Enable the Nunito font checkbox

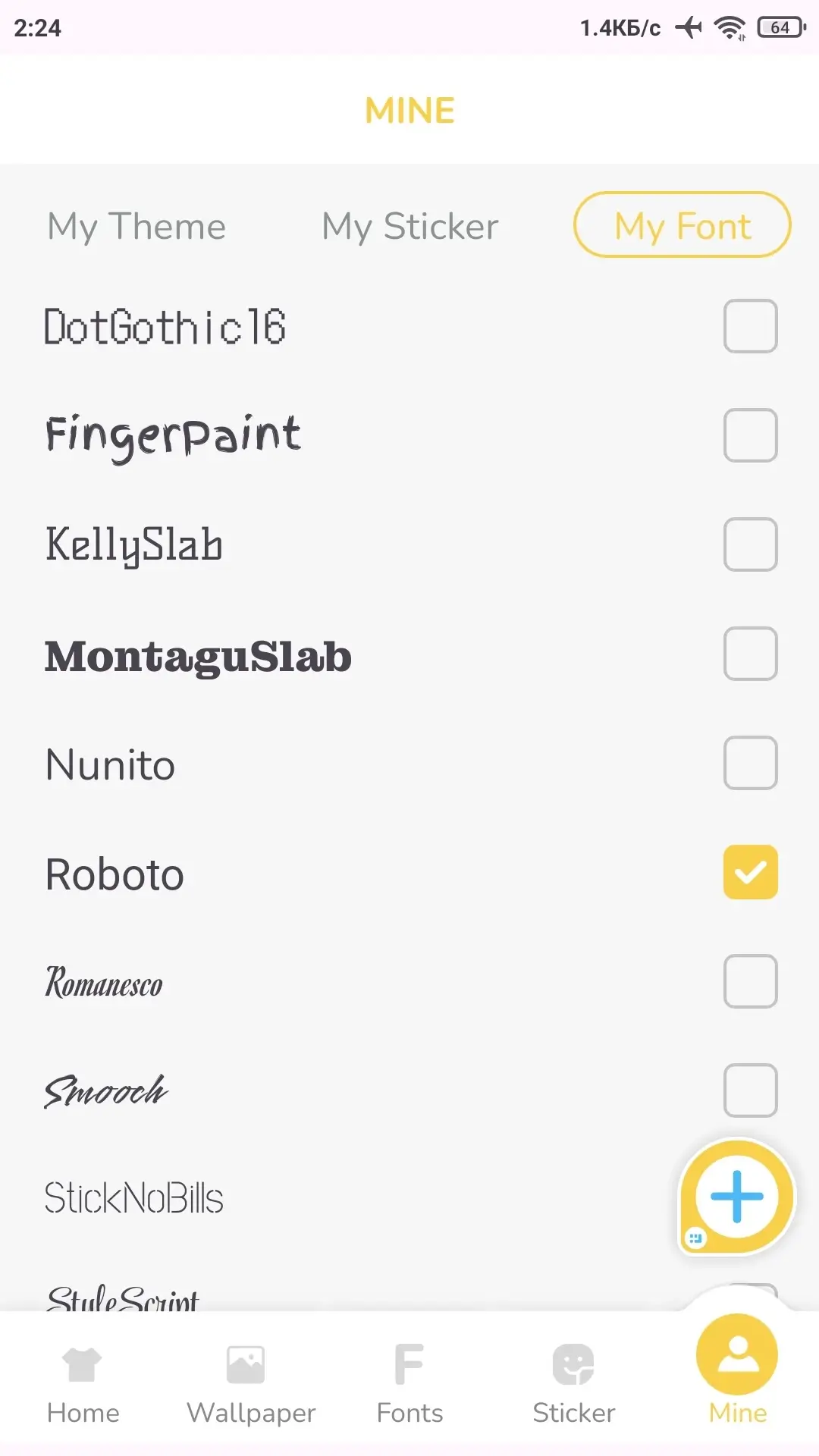pos(750,763)
